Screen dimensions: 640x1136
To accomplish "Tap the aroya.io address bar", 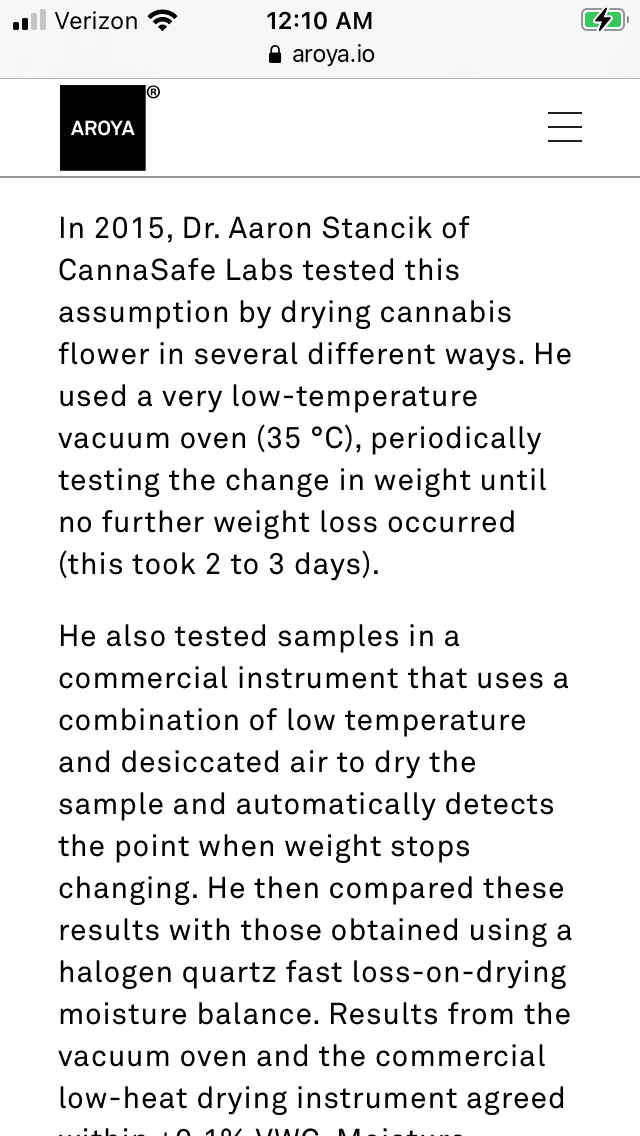I will point(320,54).
